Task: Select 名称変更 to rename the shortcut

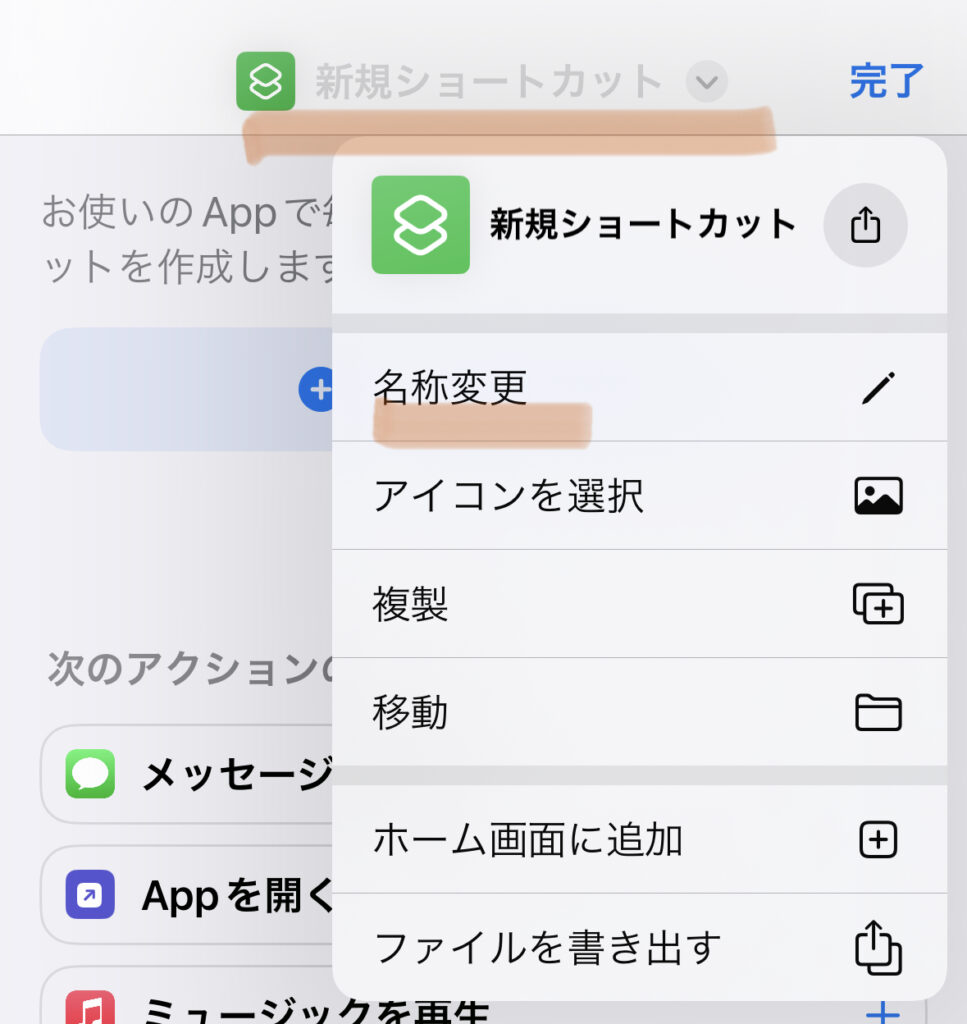Action: click(x=638, y=388)
